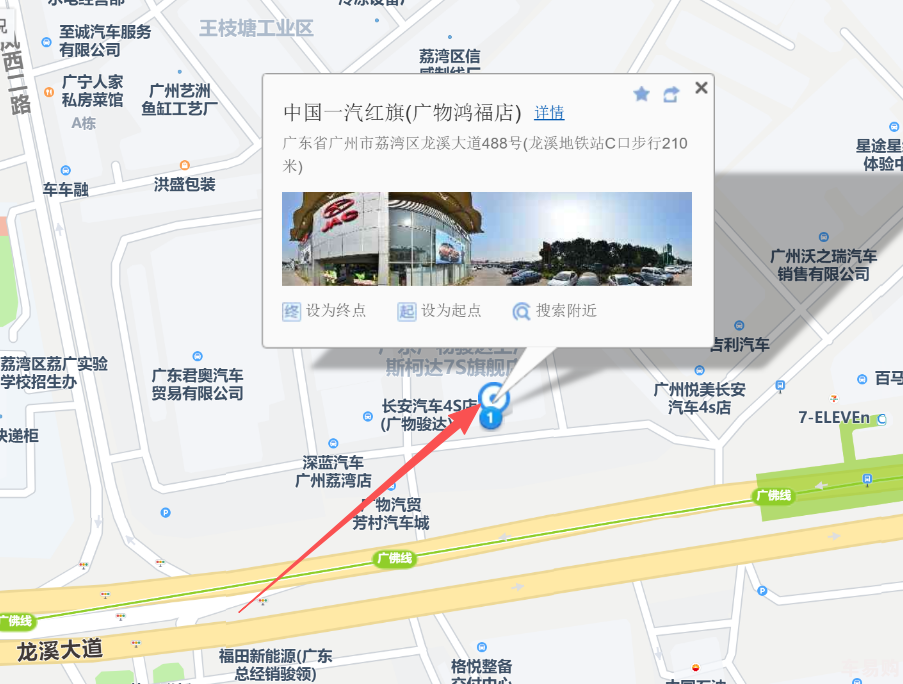Screen dimensions: 903x684
Task: Set this place as starting point (设为起点)
Action: (x=439, y=311)
